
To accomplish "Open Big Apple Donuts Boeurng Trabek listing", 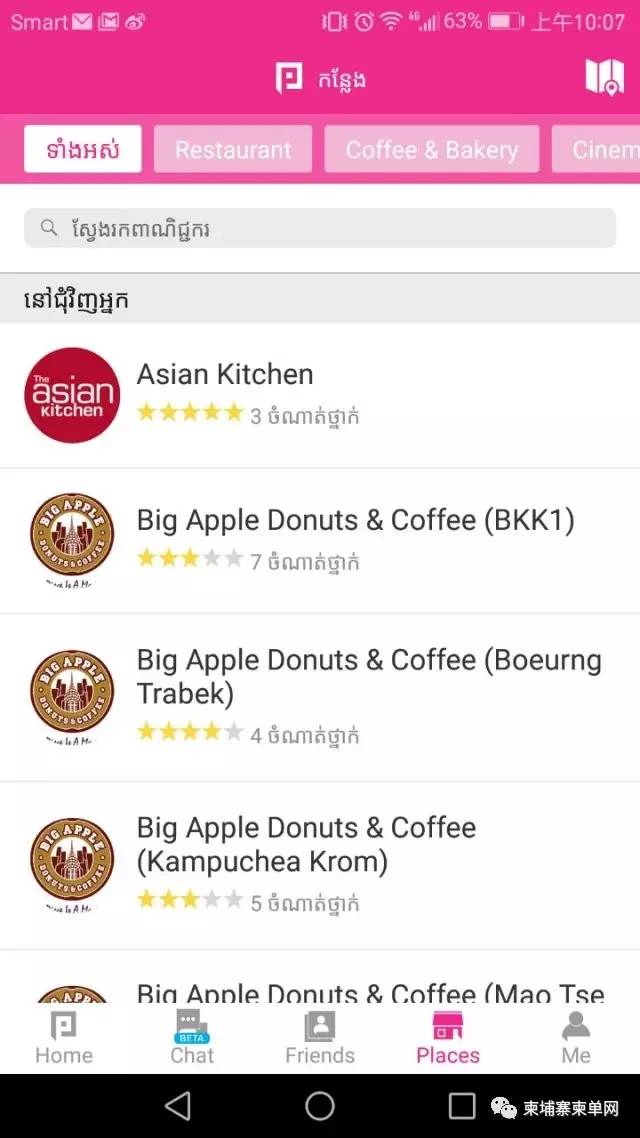I will pos(320,697).
